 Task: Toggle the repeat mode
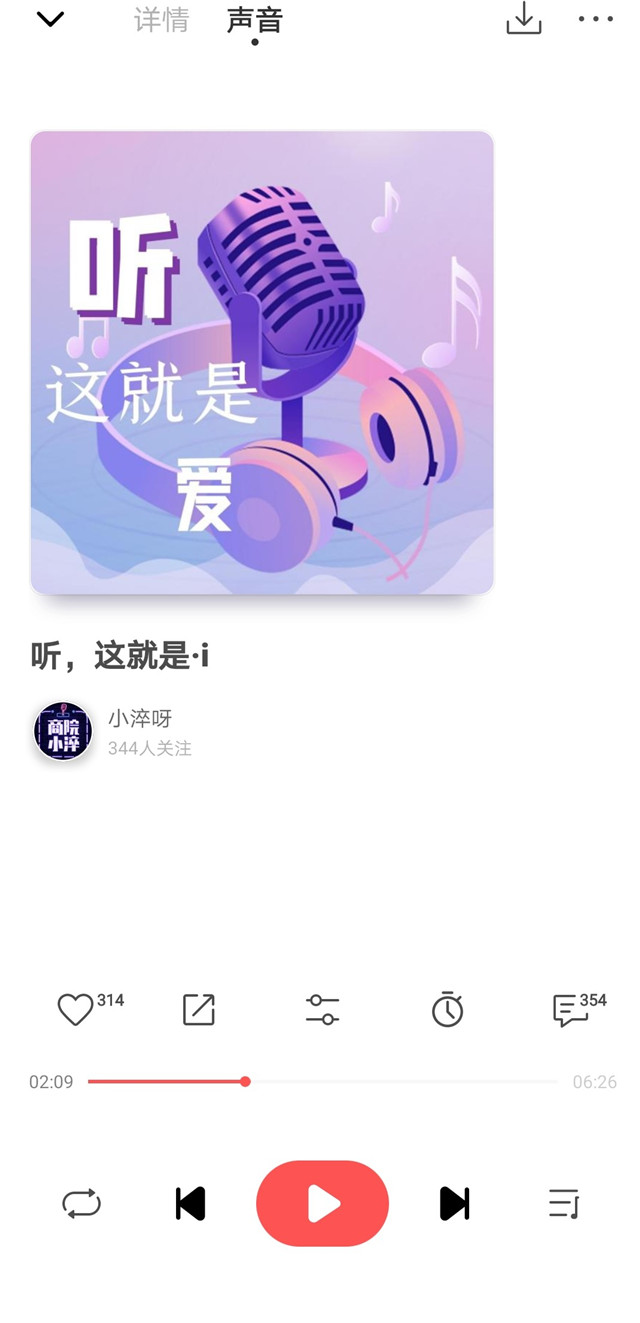81,1203
